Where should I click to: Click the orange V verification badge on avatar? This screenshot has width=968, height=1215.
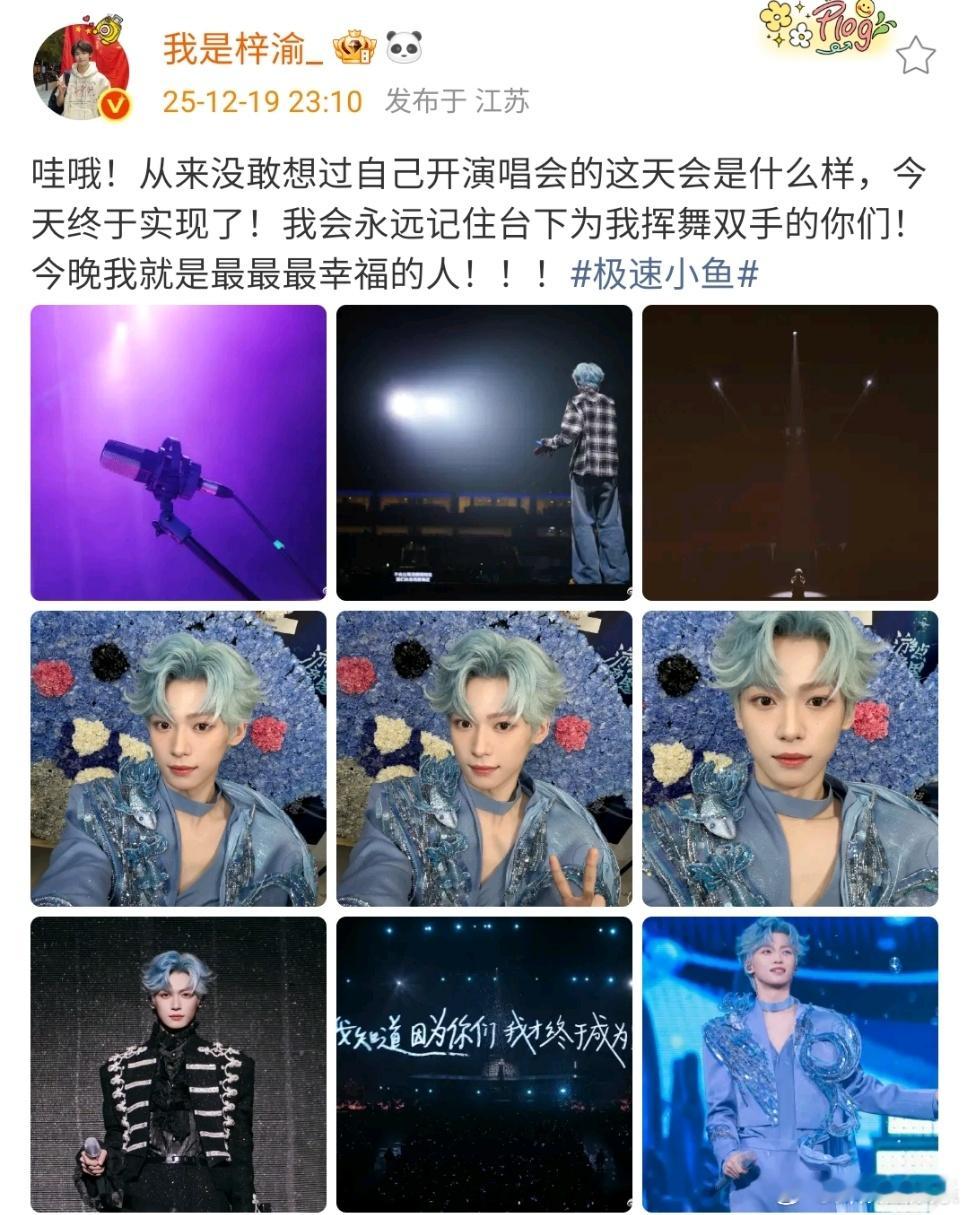click(112, 103)
